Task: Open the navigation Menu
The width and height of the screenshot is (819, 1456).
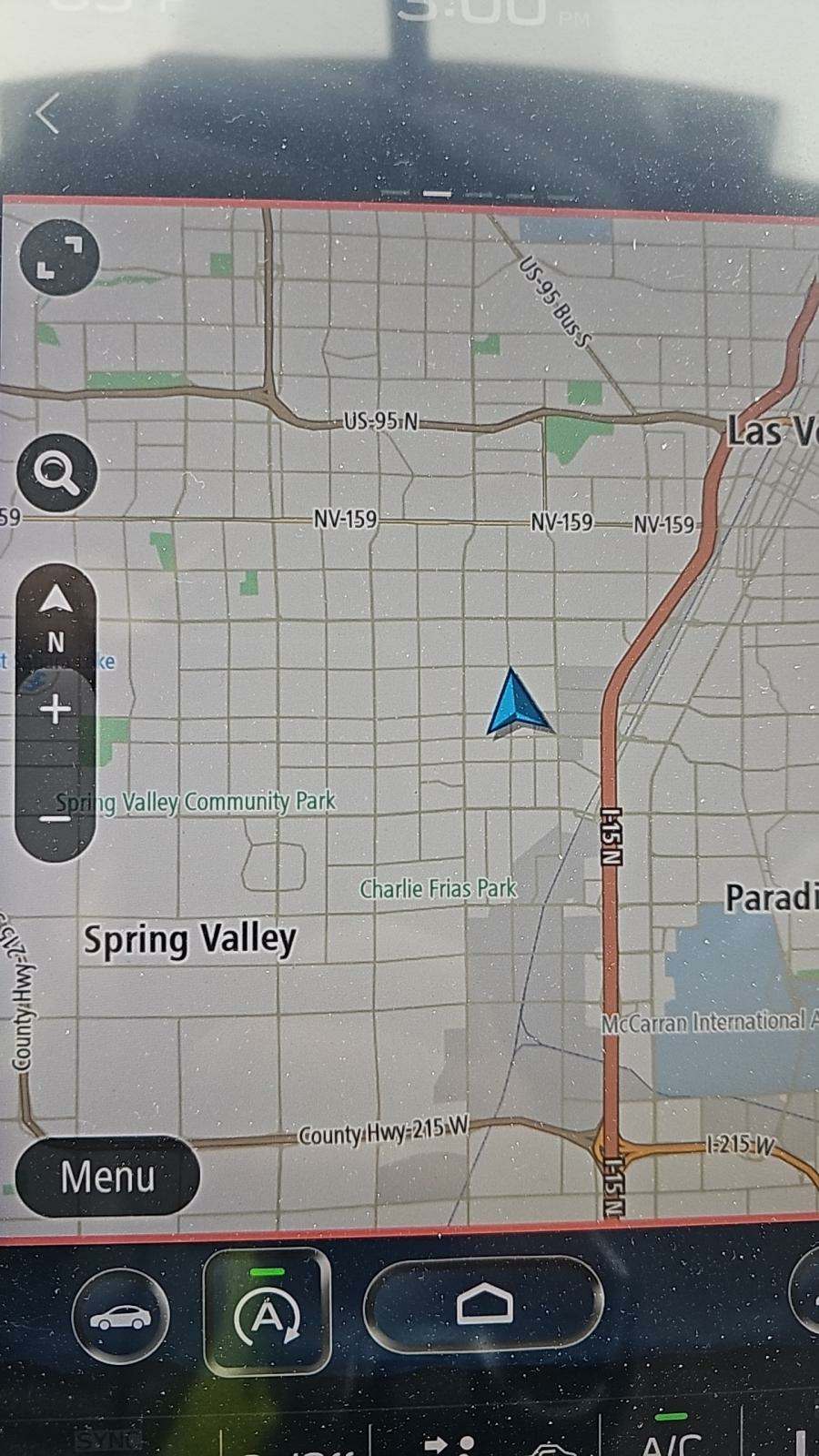Action: coord(107,1176)
